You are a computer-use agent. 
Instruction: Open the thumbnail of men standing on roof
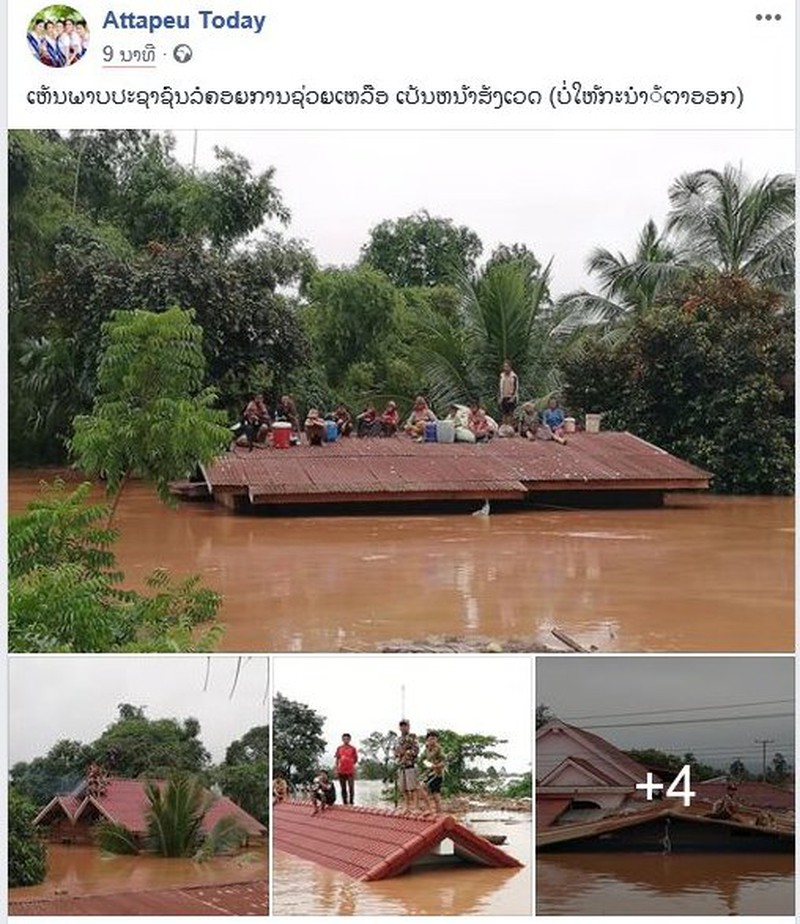(402, 785)
